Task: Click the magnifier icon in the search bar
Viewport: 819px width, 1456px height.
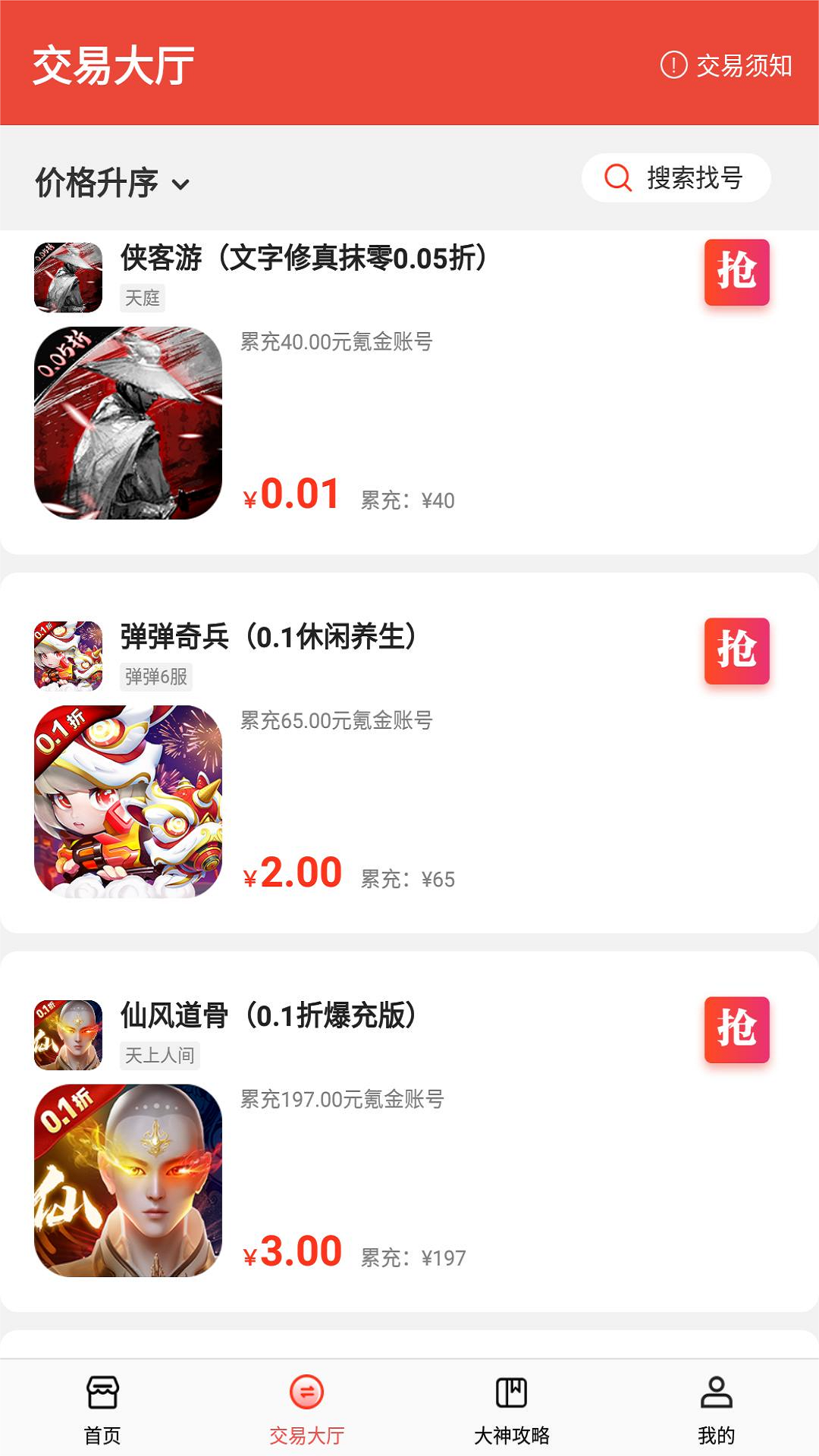Action: point(617,177)
